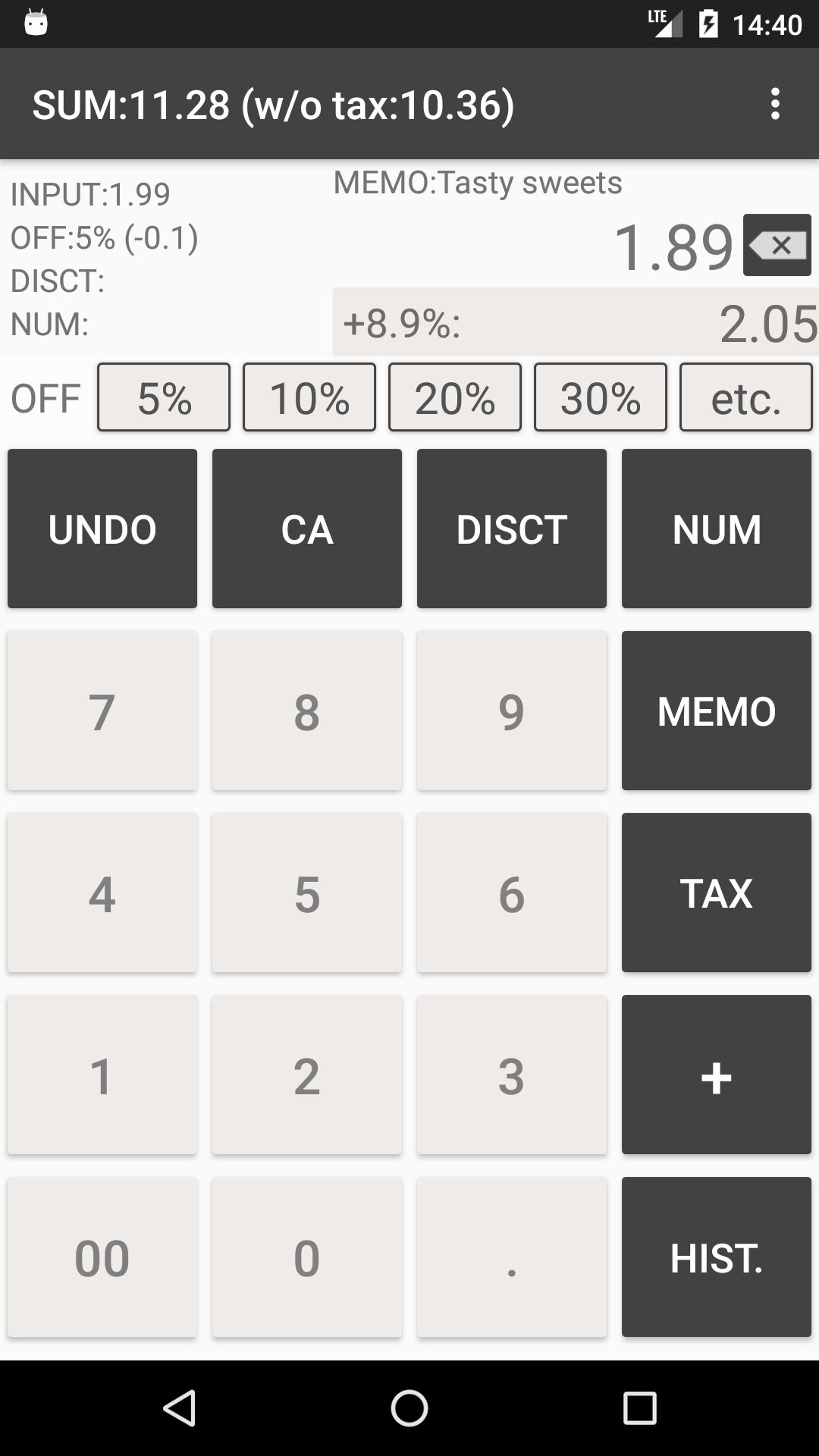Open the etc. discount options
Screen dimensions: 819x1456
click(745, 397)
